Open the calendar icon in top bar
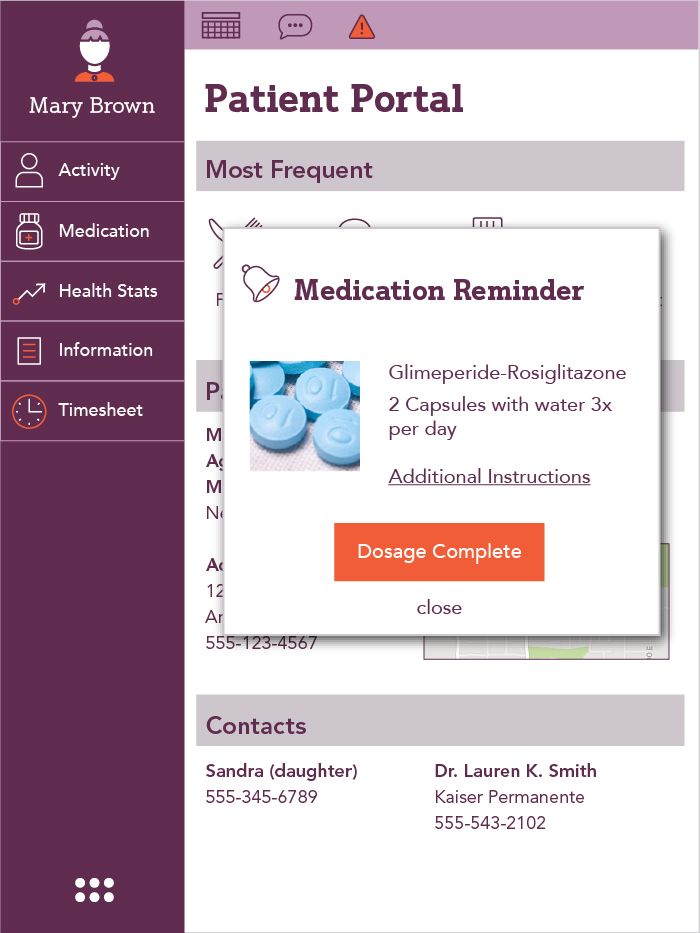Screen dimensions: 700x933 pos(221,26)
